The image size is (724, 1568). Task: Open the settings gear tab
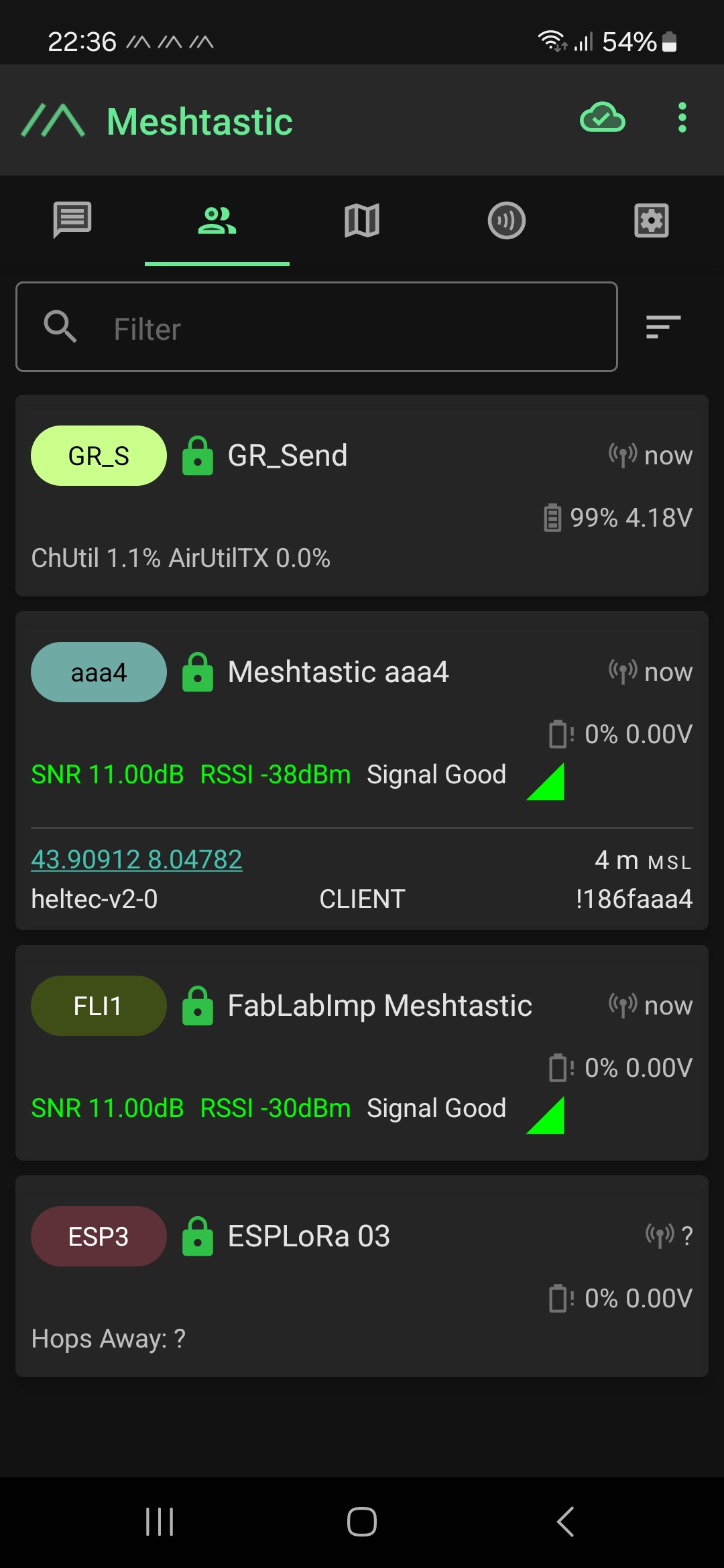(652, 220)
